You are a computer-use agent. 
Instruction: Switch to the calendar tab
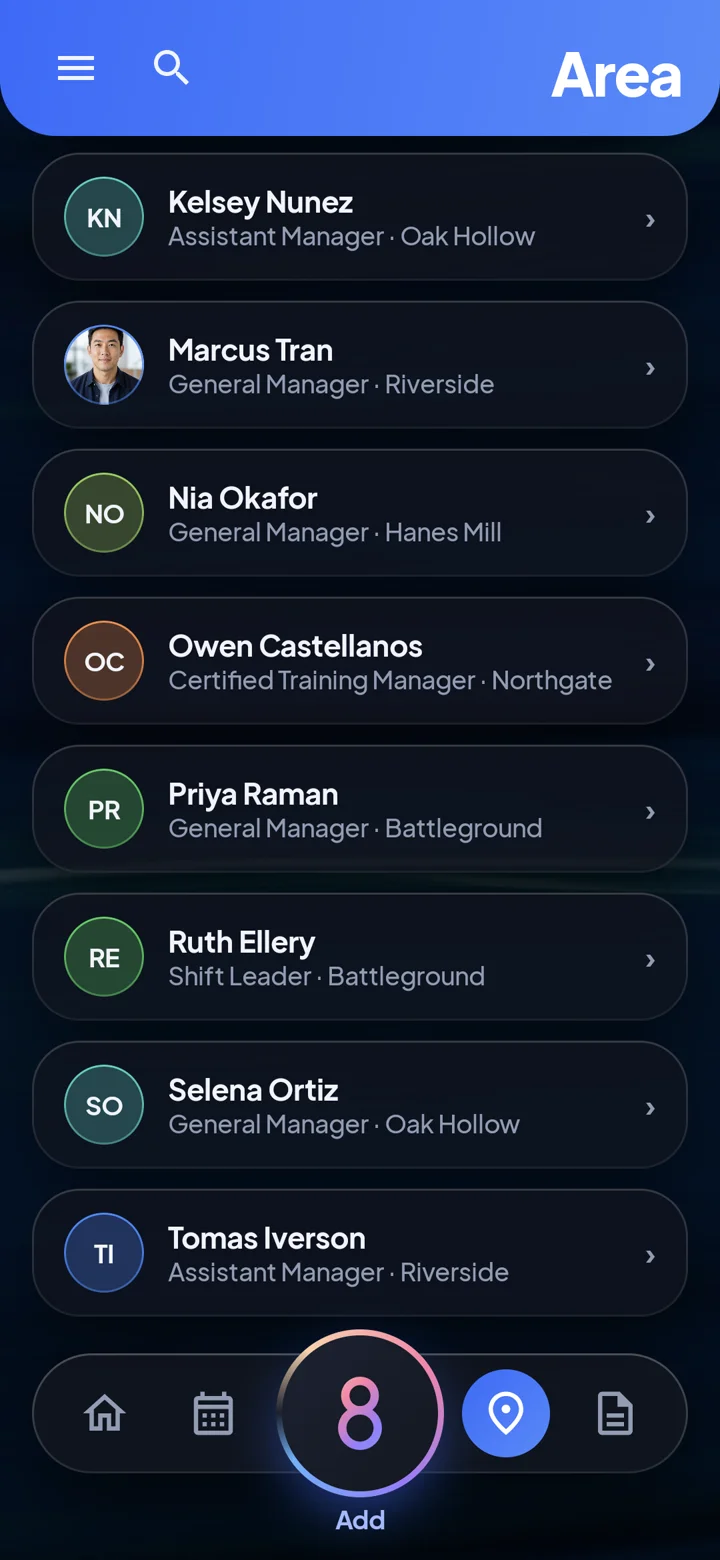[x=213, y=1414]
